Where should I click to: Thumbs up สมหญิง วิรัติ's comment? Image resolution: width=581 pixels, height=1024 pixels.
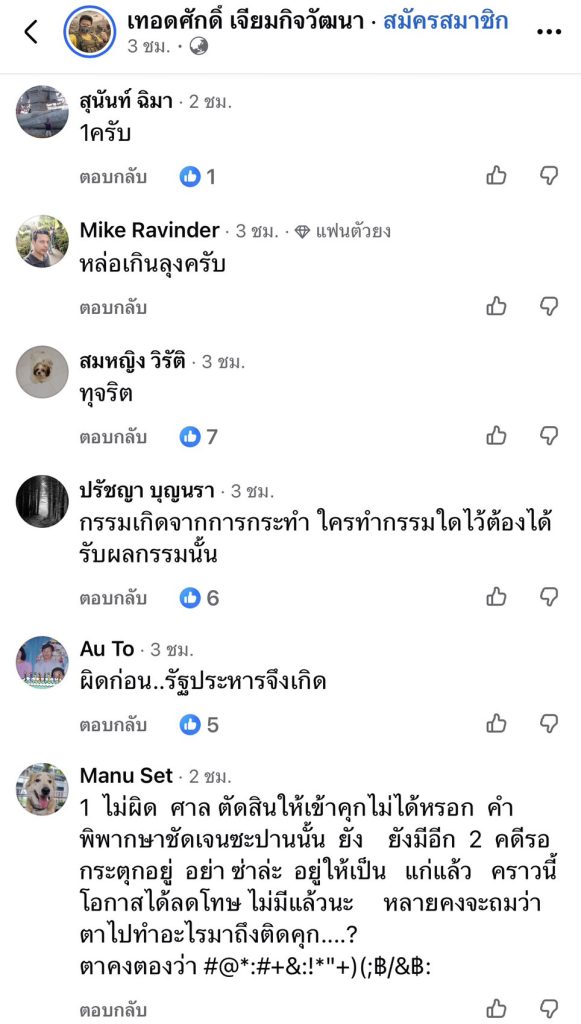click(497, 436)
